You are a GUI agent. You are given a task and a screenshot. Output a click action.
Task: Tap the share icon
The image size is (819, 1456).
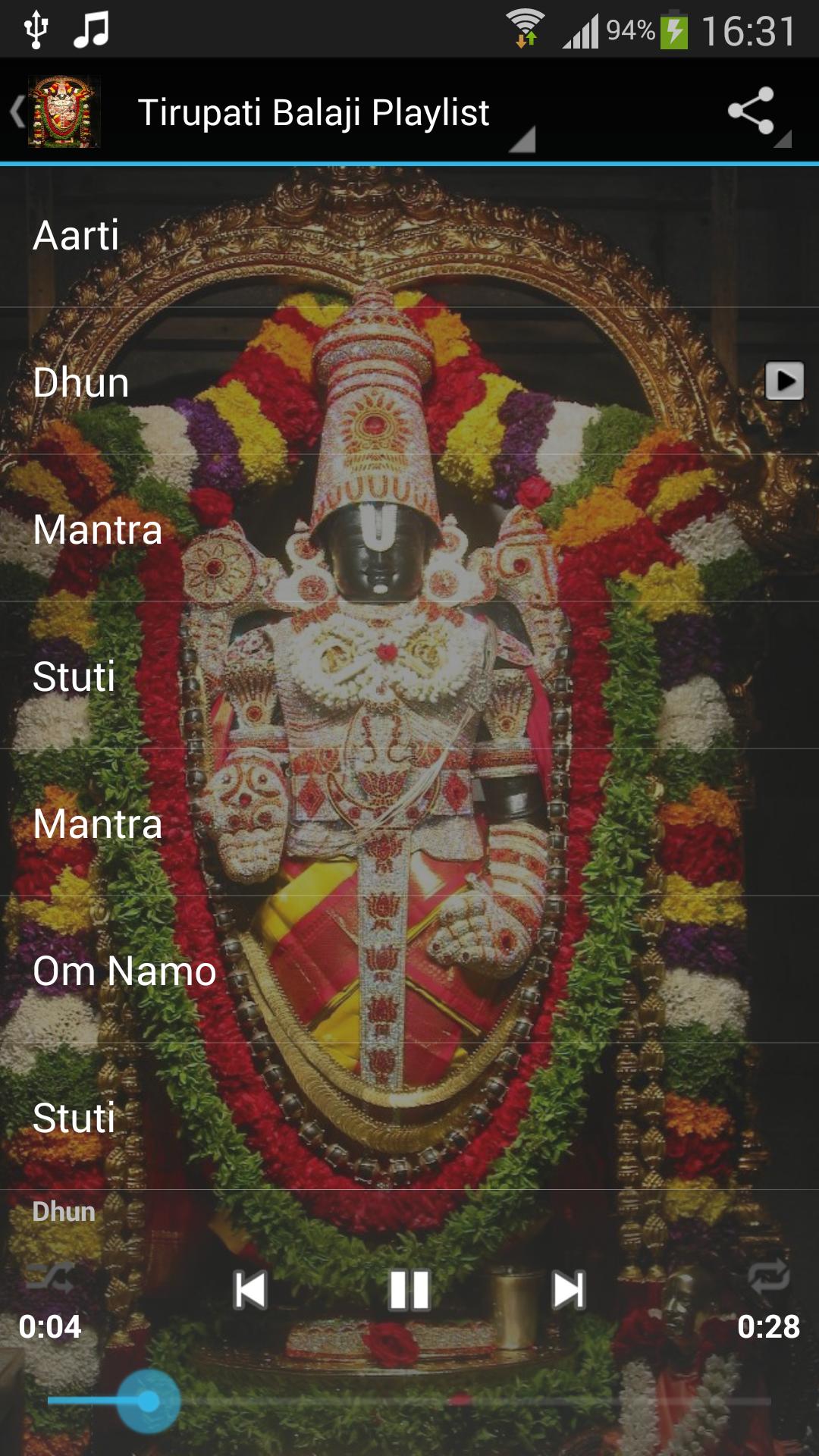point(750,111)
